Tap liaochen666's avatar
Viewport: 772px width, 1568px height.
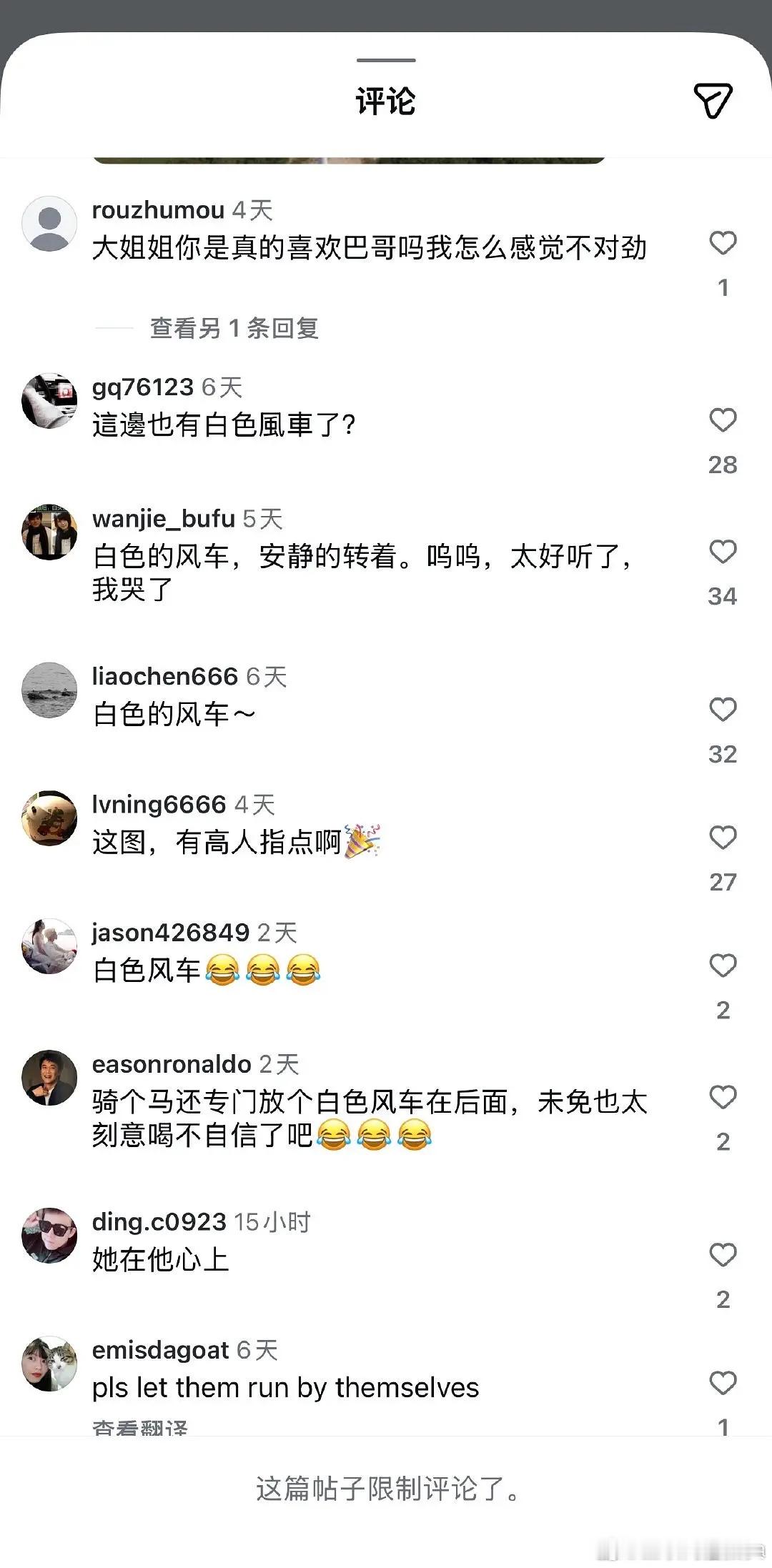49,688
